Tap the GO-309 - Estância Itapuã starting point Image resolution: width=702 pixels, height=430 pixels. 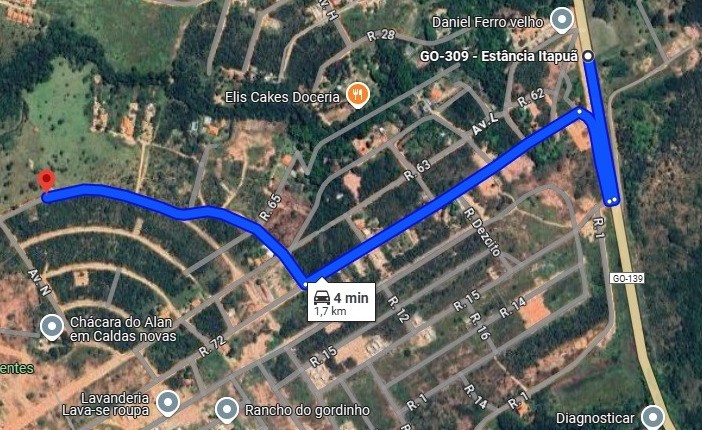[588, 55]
